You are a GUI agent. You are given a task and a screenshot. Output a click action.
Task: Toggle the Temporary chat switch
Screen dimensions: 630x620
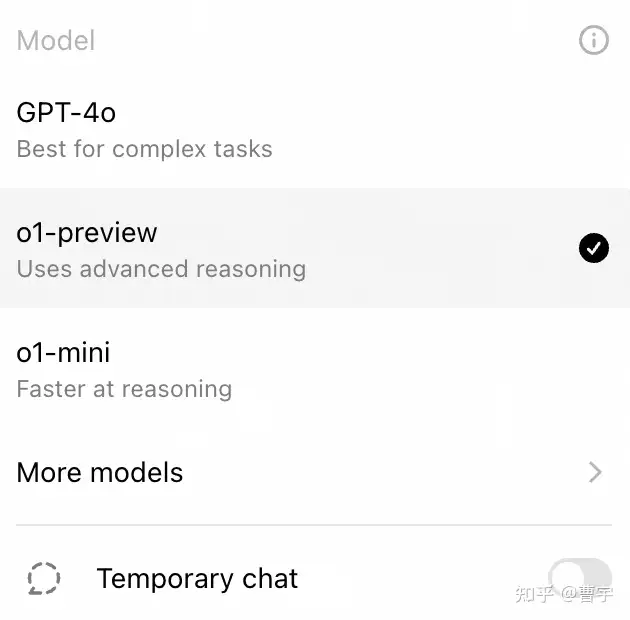coord(580,579)
